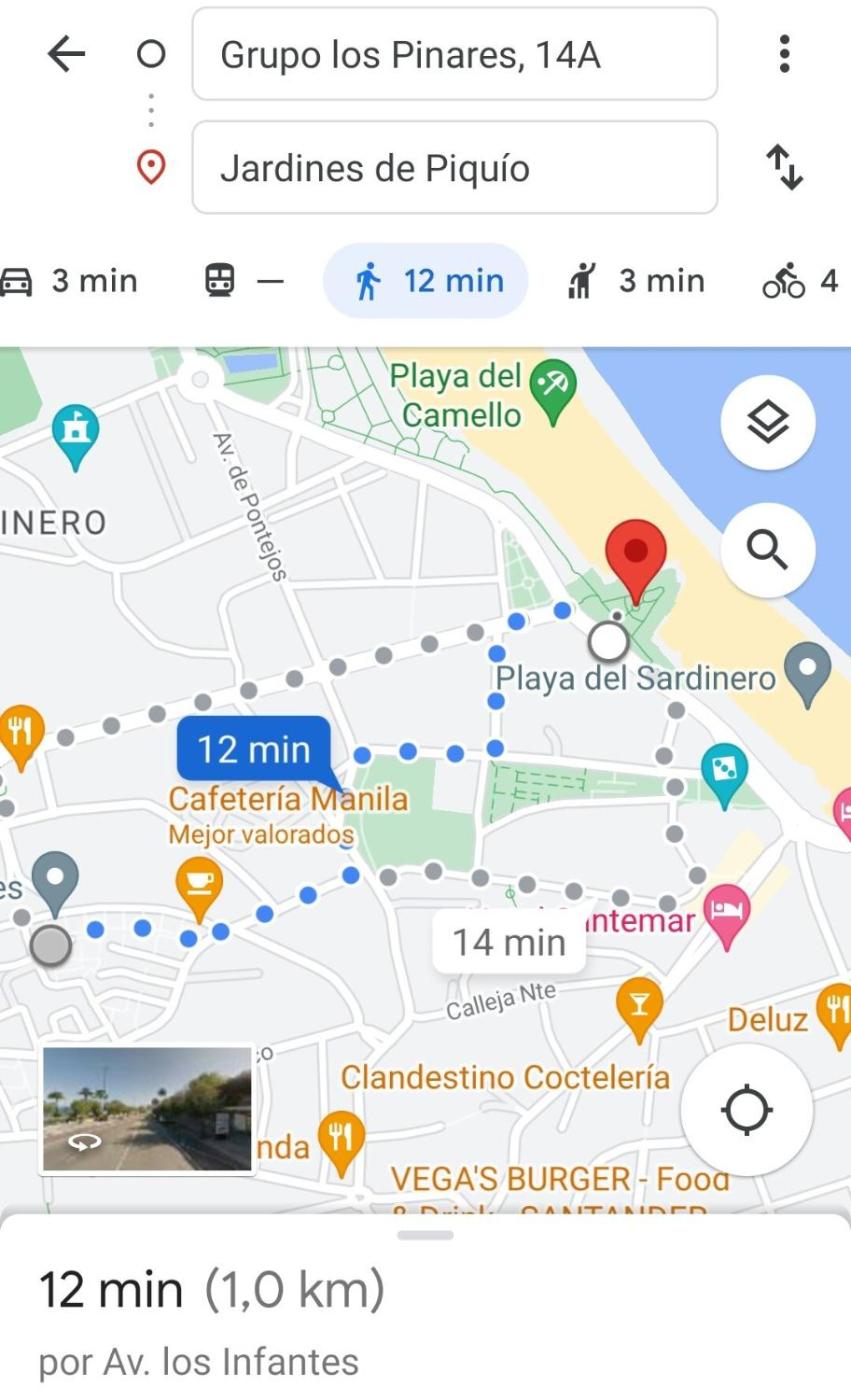Select walking mode 12 min
Image resolution: width=851 pixels, height=1400 pixels.
tap(426, 281)
